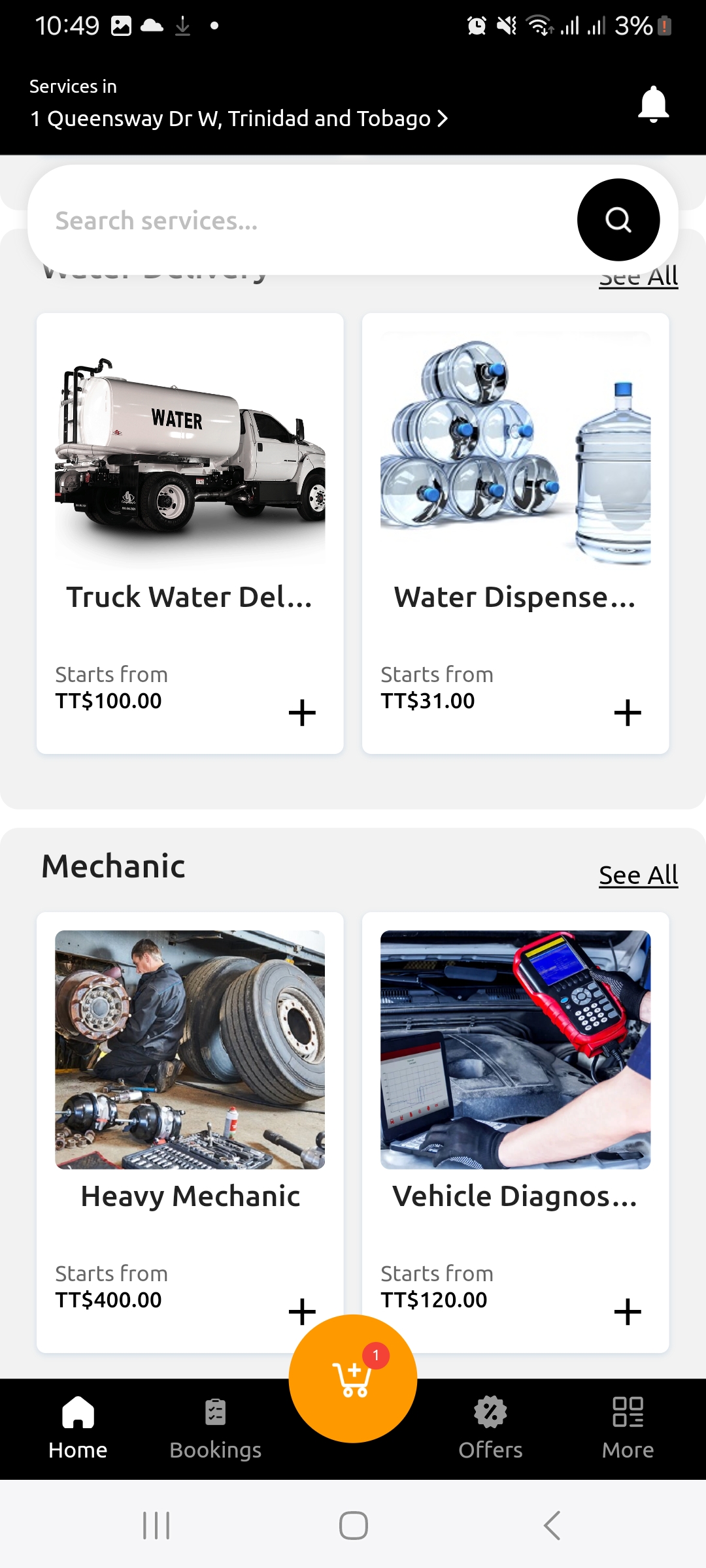Change the service location address
706x1568 pixels.
[x=239, y=118]
